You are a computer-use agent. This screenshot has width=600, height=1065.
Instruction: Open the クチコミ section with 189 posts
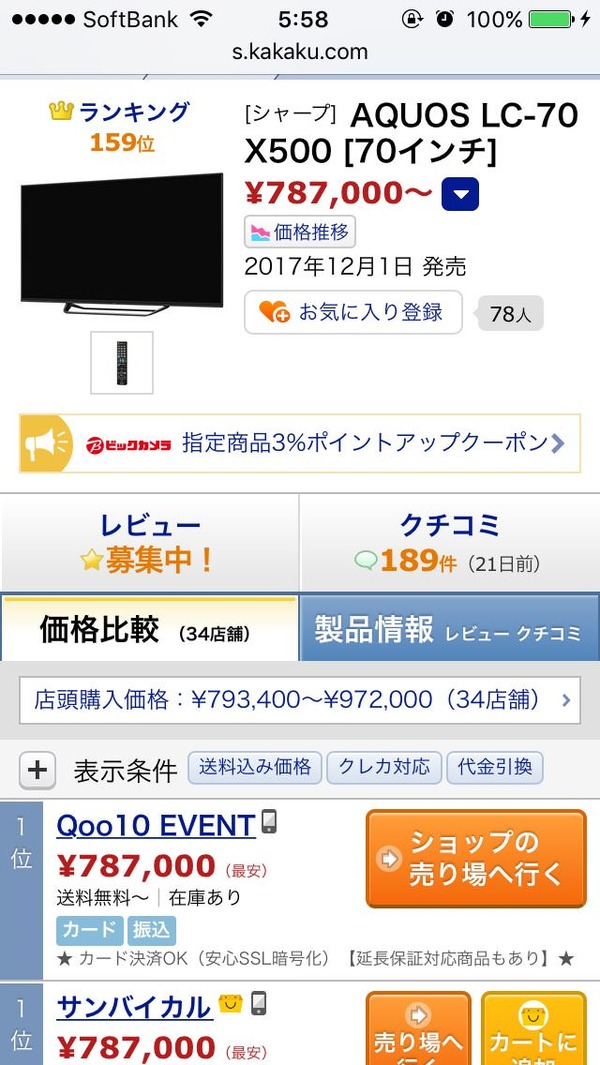click(x=450, y=543)
